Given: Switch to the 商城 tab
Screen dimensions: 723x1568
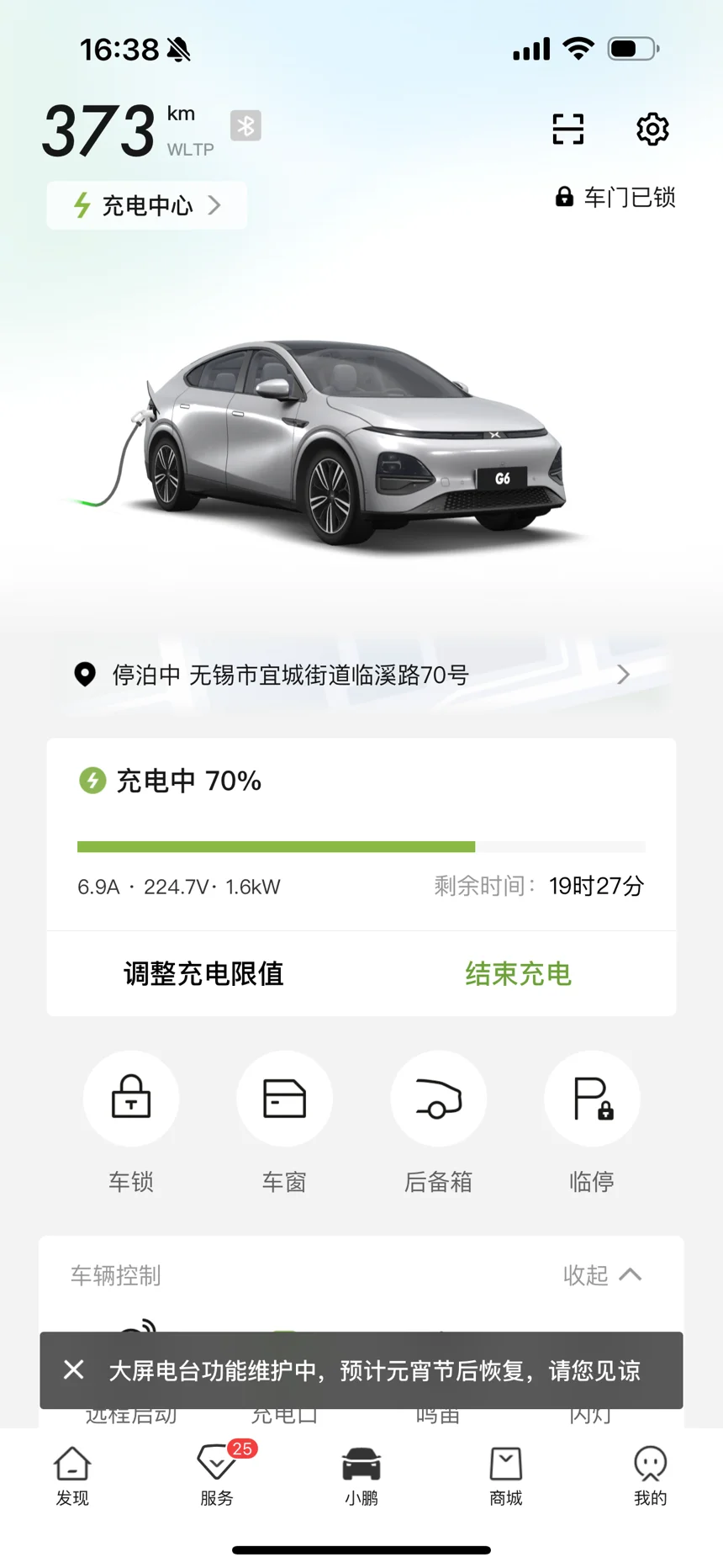Looking at the screenshot, I should 506,1477.
